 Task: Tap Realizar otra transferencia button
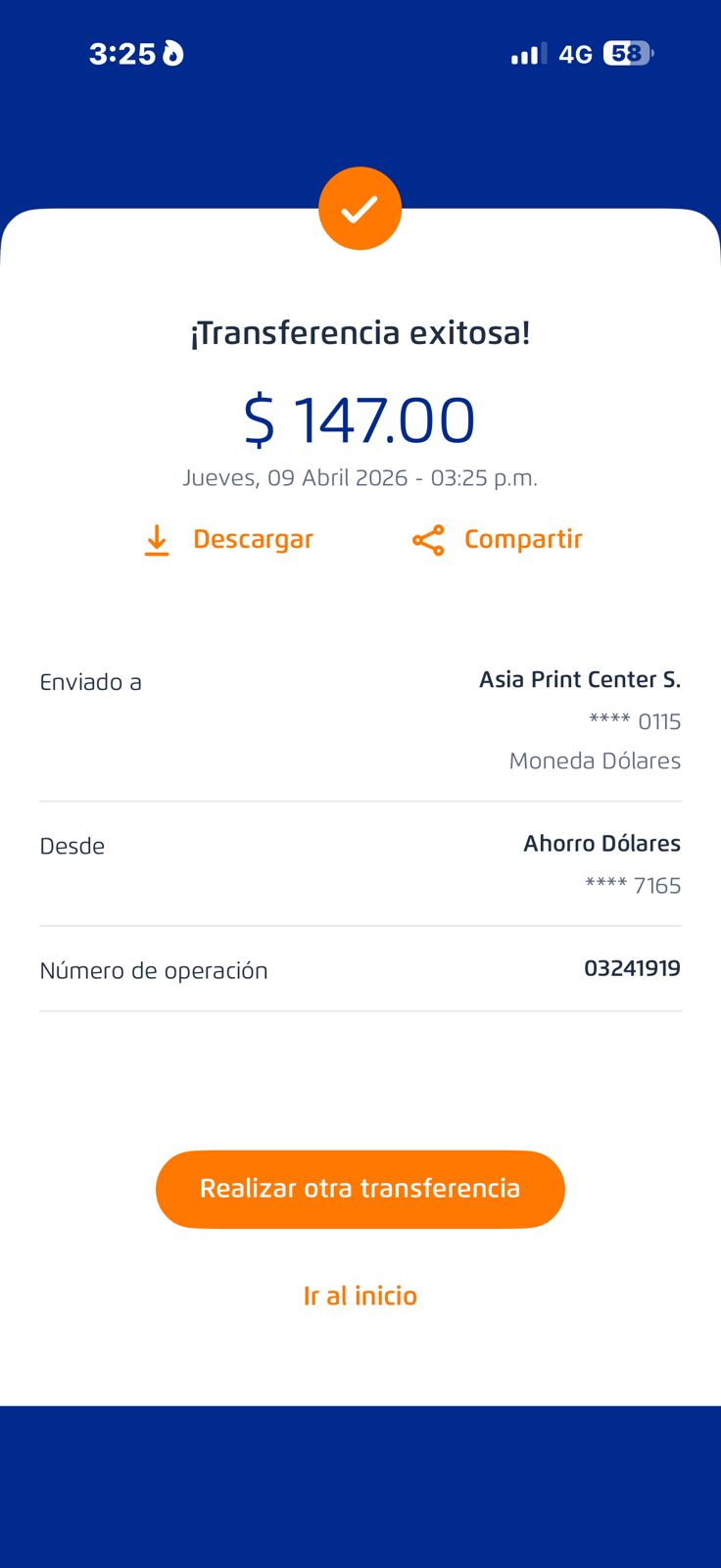360,1189
